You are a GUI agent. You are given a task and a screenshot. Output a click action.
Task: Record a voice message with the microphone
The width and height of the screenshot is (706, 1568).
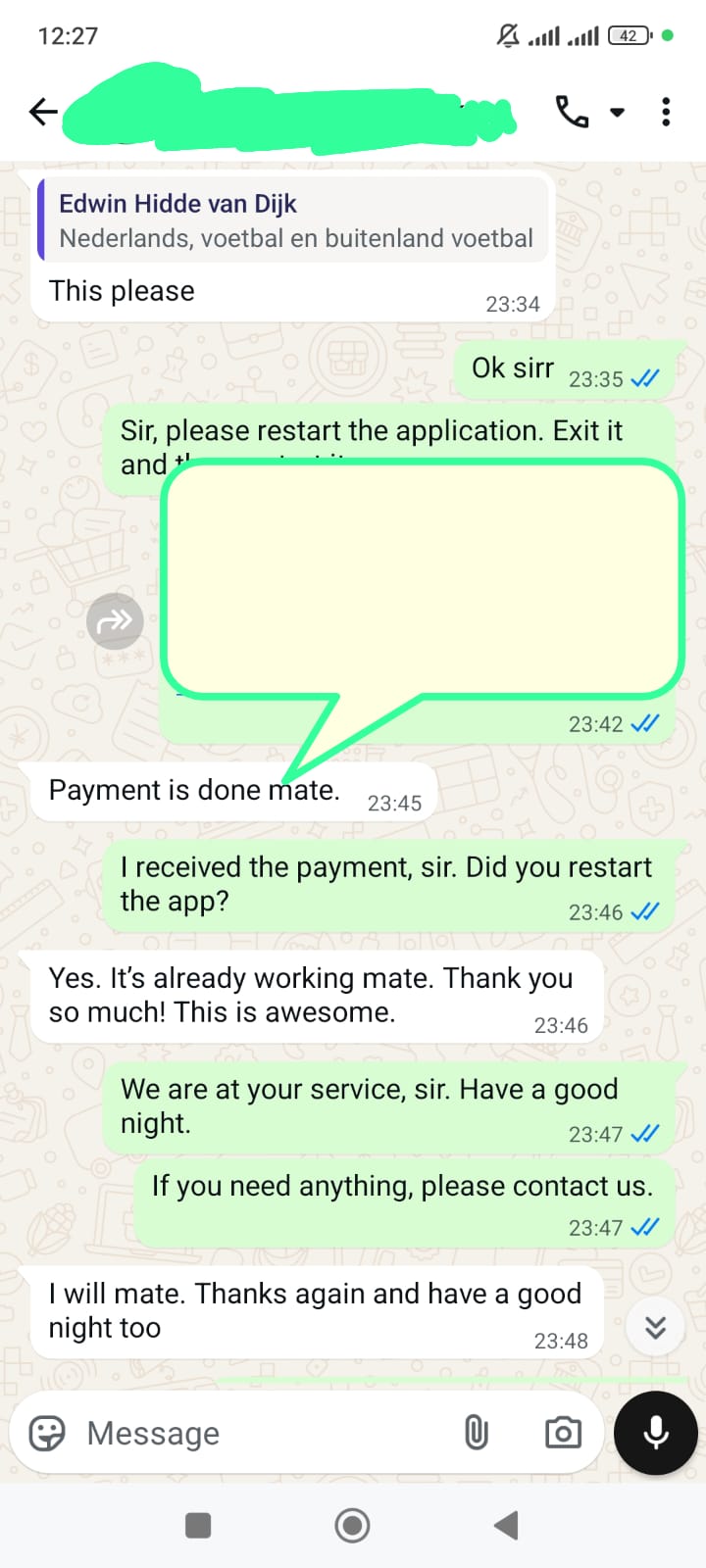pyautogui.click(x=655, y=1433)
